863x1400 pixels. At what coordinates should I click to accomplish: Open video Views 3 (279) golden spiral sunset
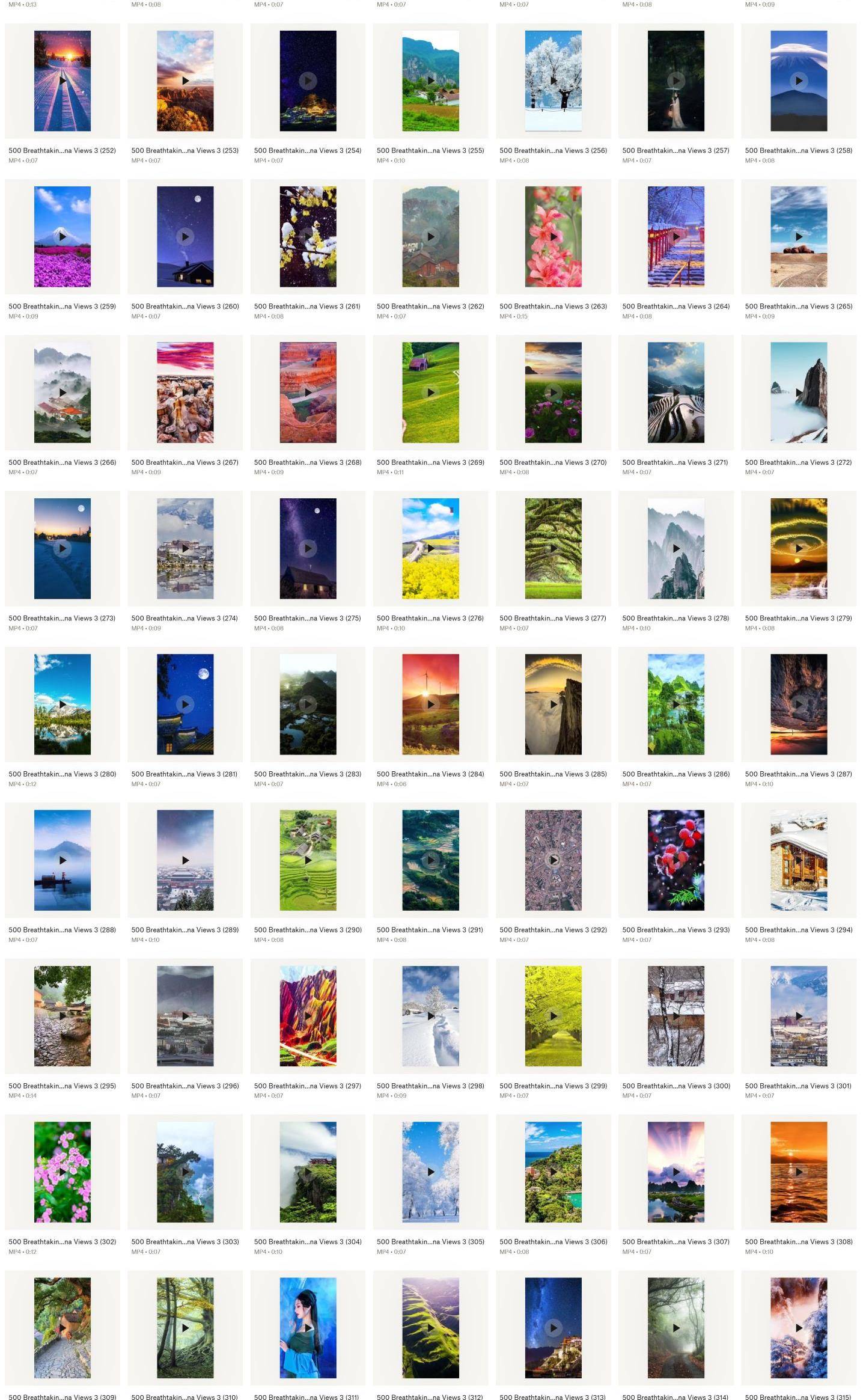(799, 548)
